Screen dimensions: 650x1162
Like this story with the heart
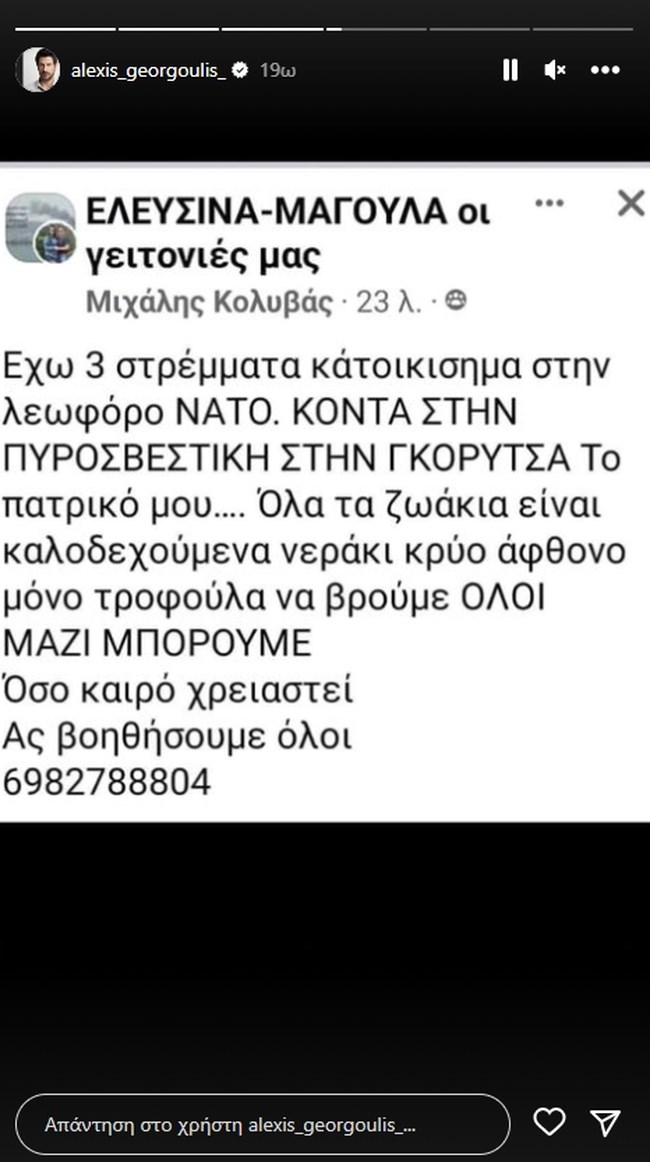click(549, 1122)
